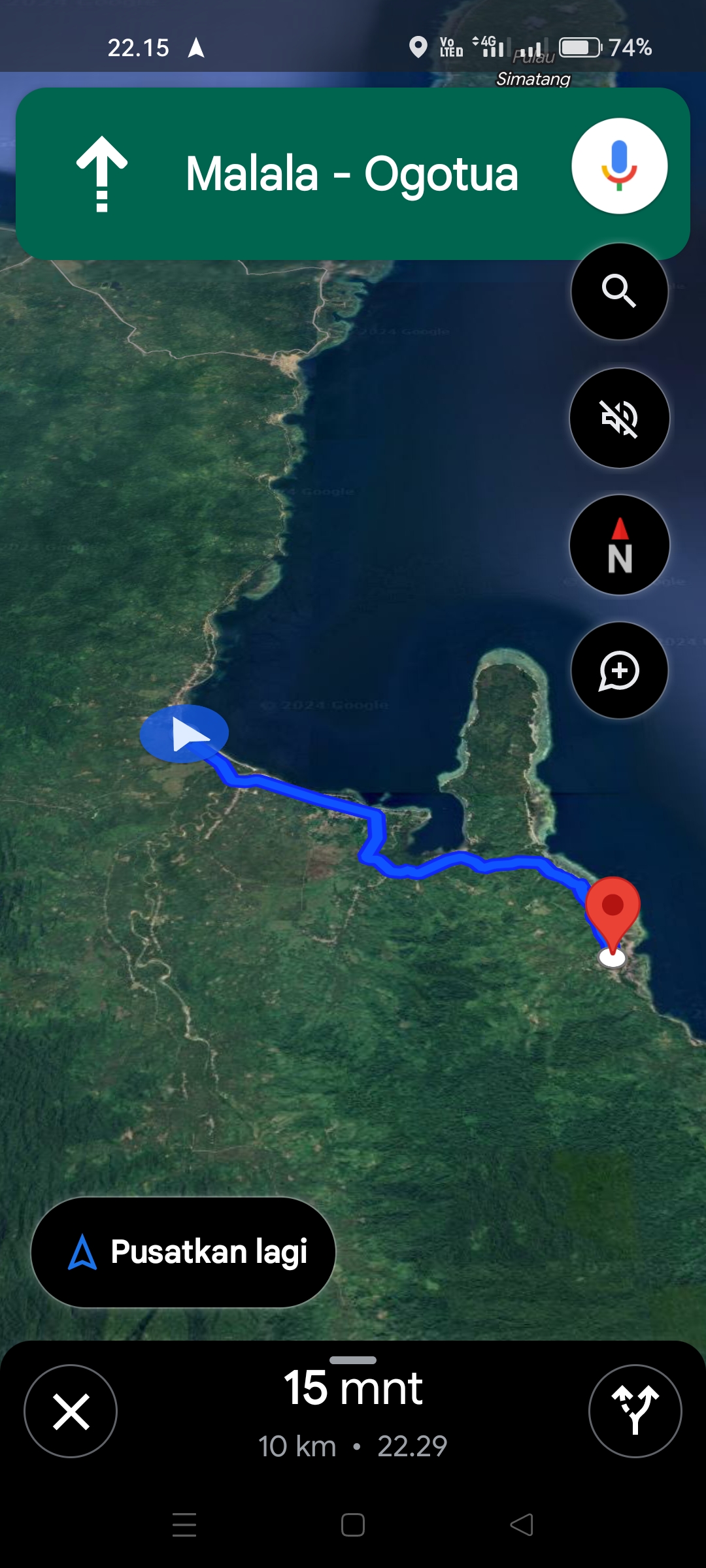Open the Malala - Ogotua direction banner
Image resolution: width=706 pixels, height=1568 pixels.
coord(353,174)
